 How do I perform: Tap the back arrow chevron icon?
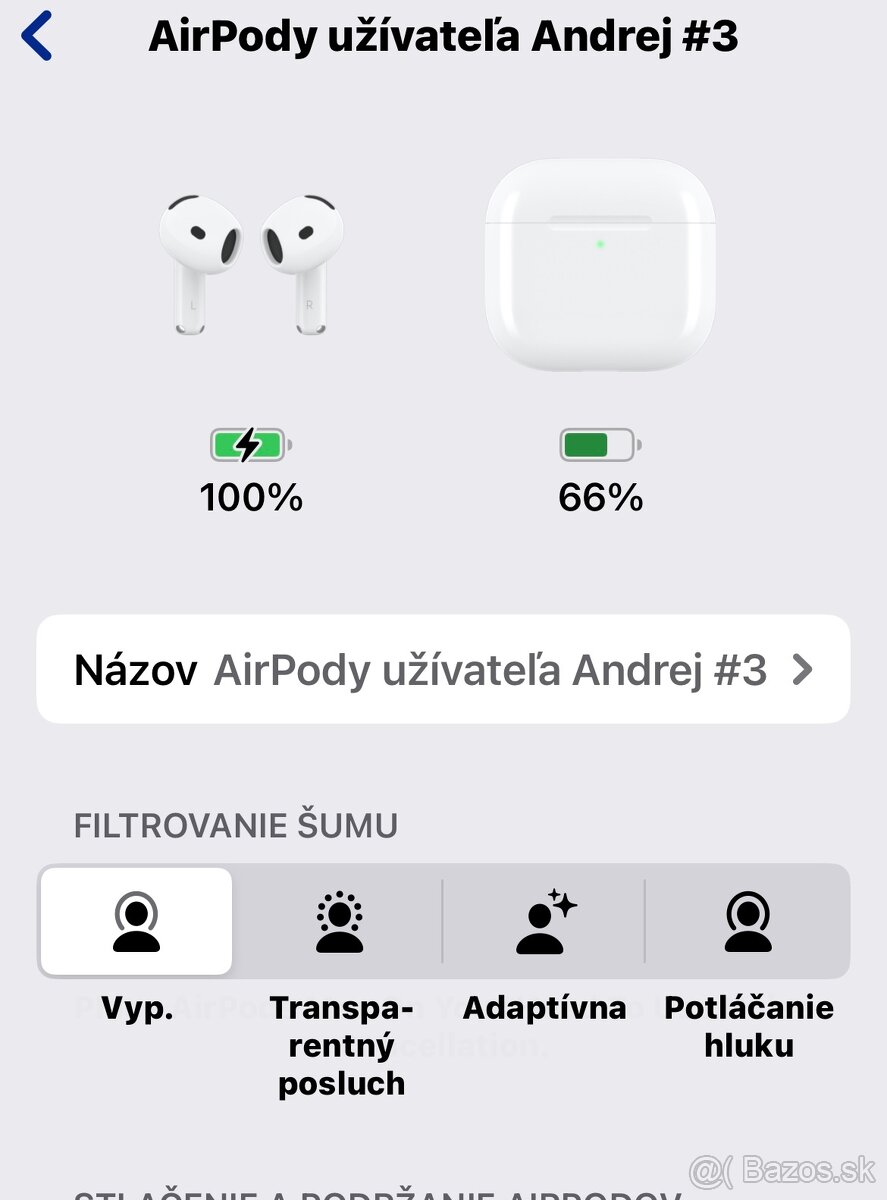pyautogui.click(x=36, y=35)
